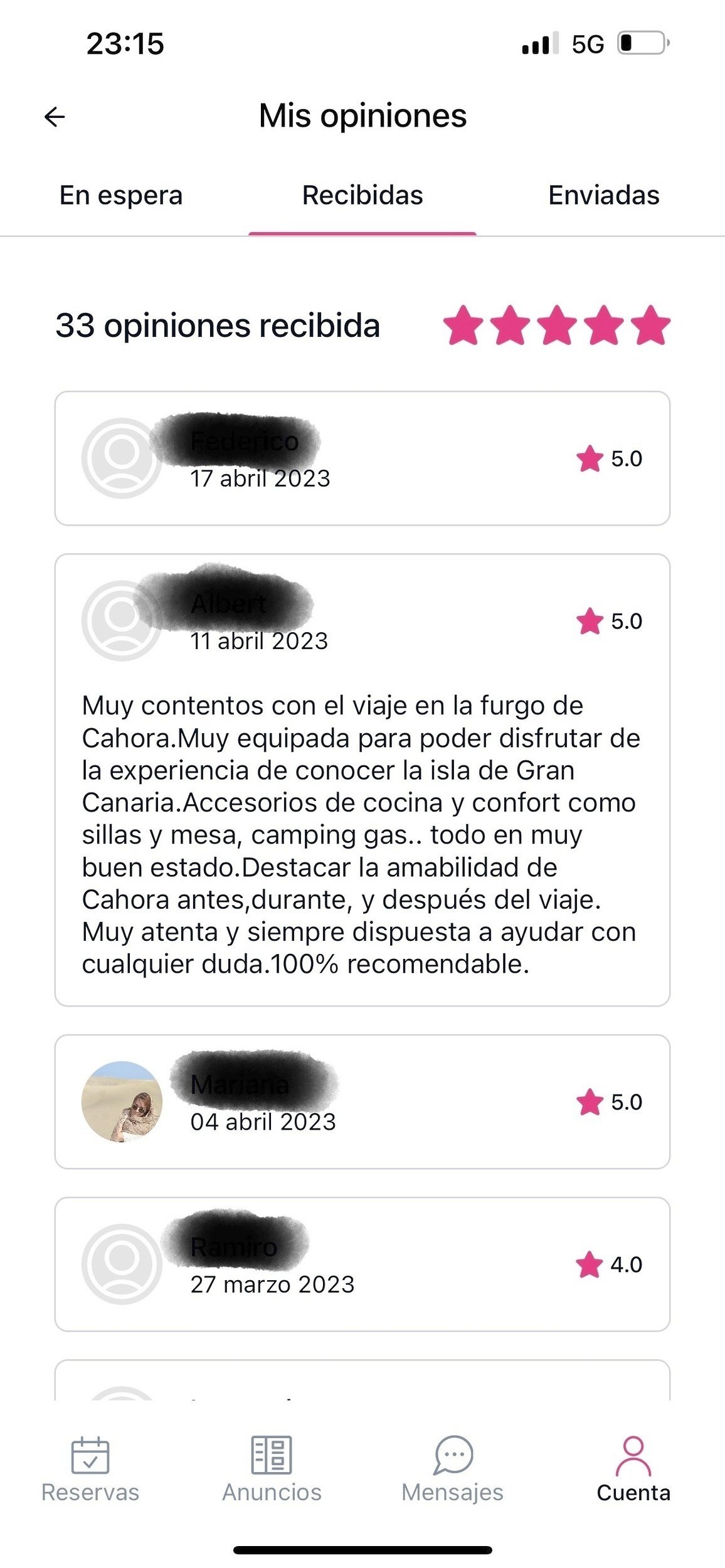
Task: Open the review dated 17 abril 2023
Action: tap(362, 458)
